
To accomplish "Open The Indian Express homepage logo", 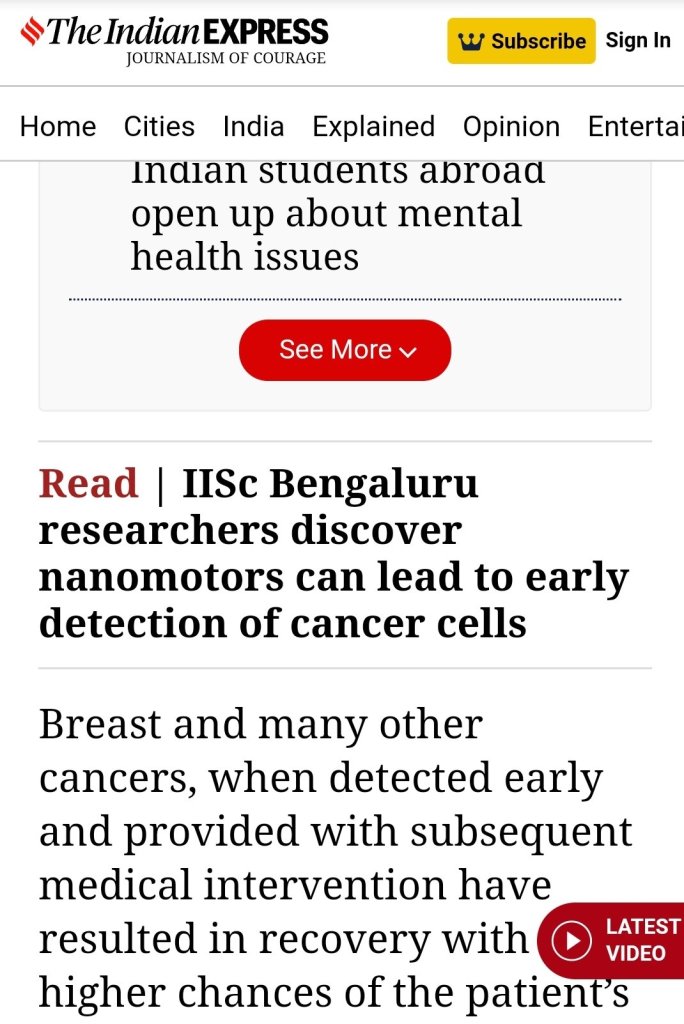I will coord(175,36).
